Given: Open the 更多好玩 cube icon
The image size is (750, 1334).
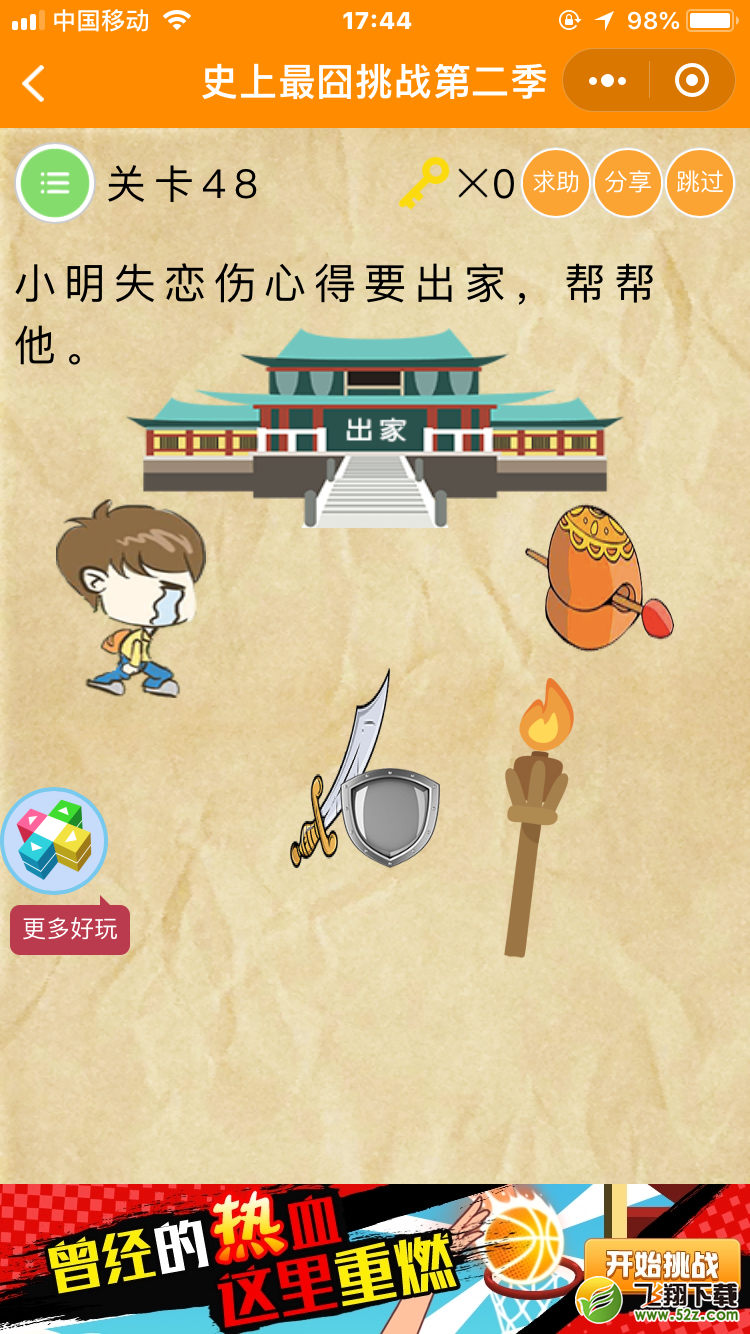Looking at the screenshot, I should [55, 841].
